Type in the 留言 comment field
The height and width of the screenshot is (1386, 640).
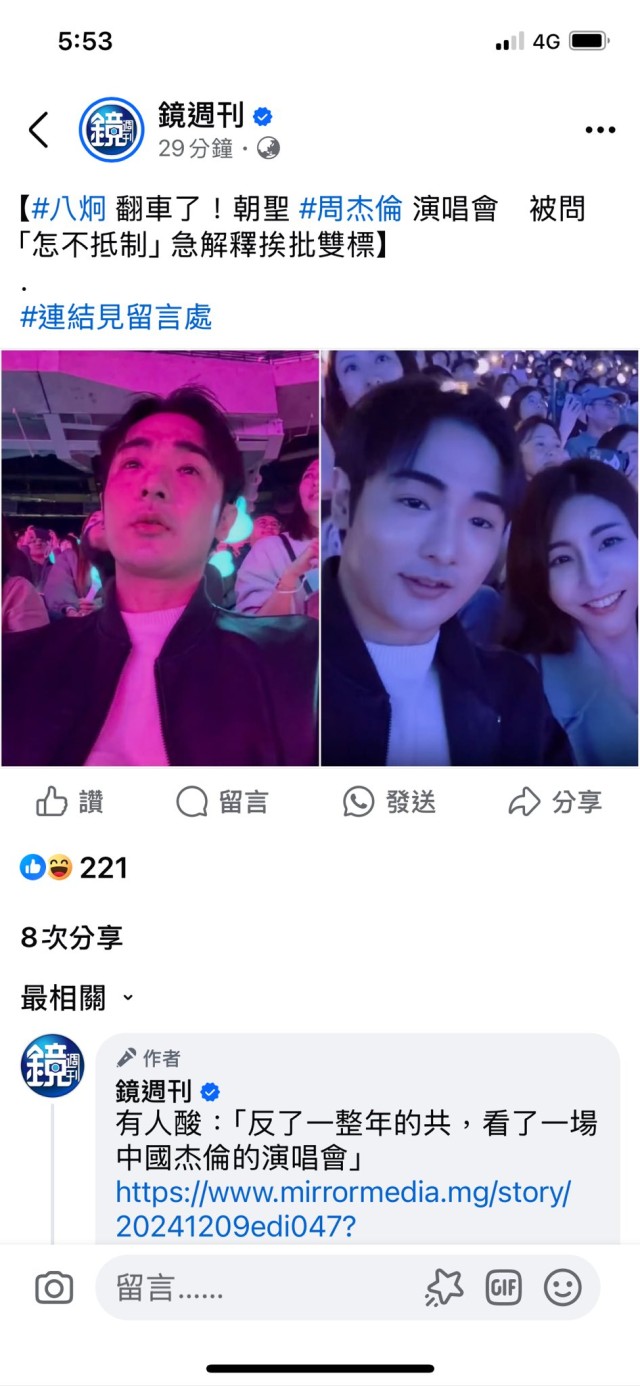pyautogui.click(x=250, y=1288)
